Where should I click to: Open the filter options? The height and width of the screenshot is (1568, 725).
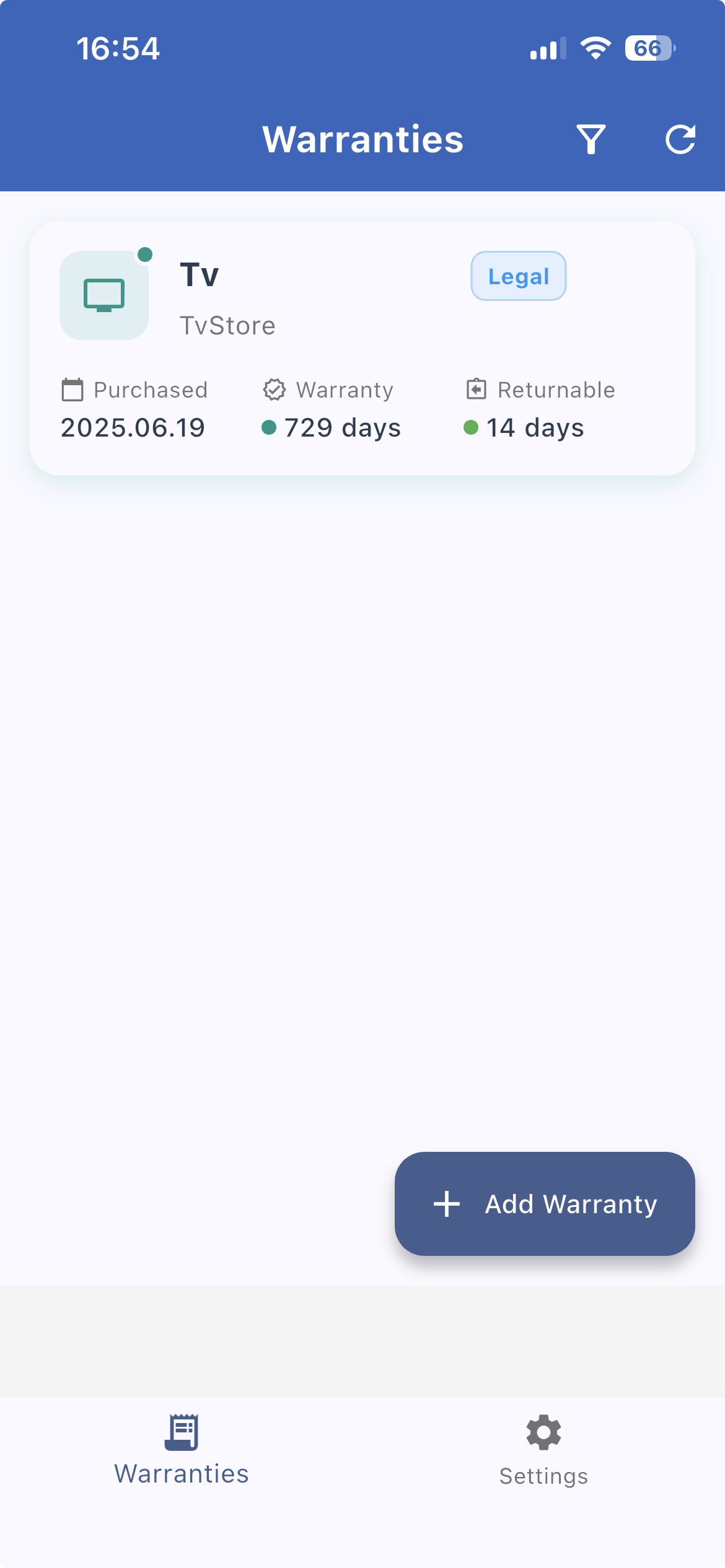click(591, 139)
